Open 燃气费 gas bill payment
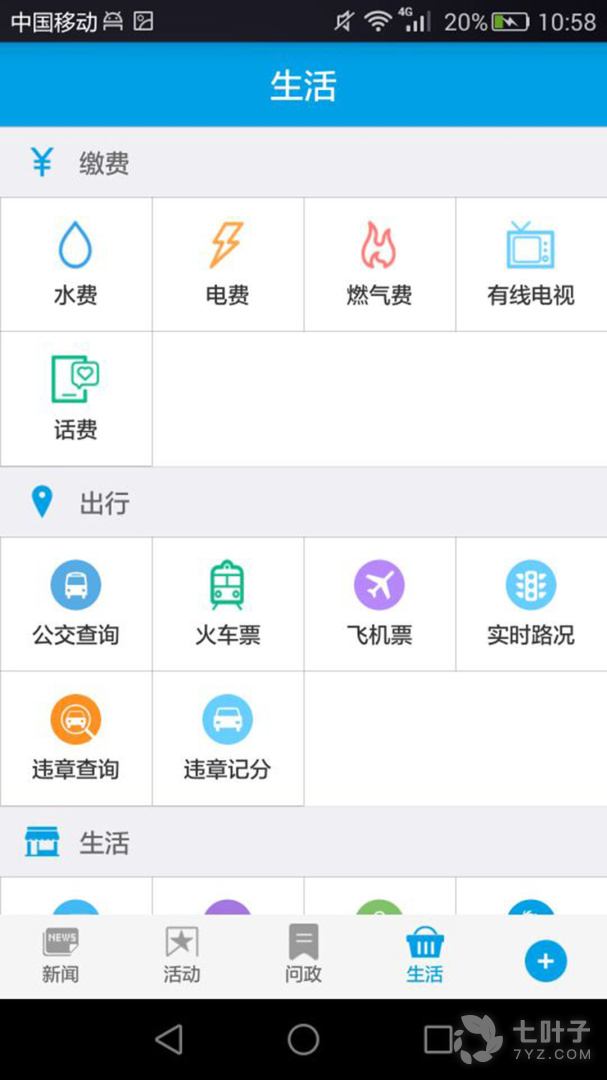The width and height of the screenshot is (607, 1080). pyautogui.click(x=380, y=264)
